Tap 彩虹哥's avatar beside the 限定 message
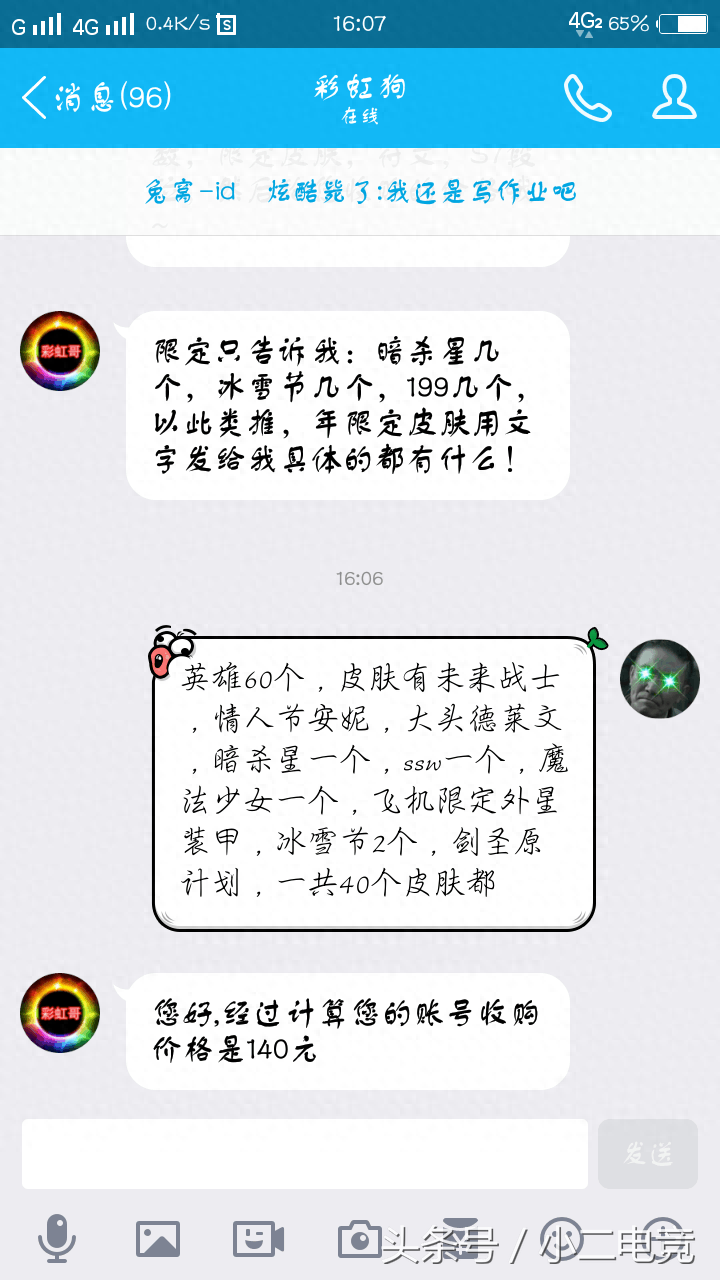Screen dimensions: 720x1280 (60, 351)
